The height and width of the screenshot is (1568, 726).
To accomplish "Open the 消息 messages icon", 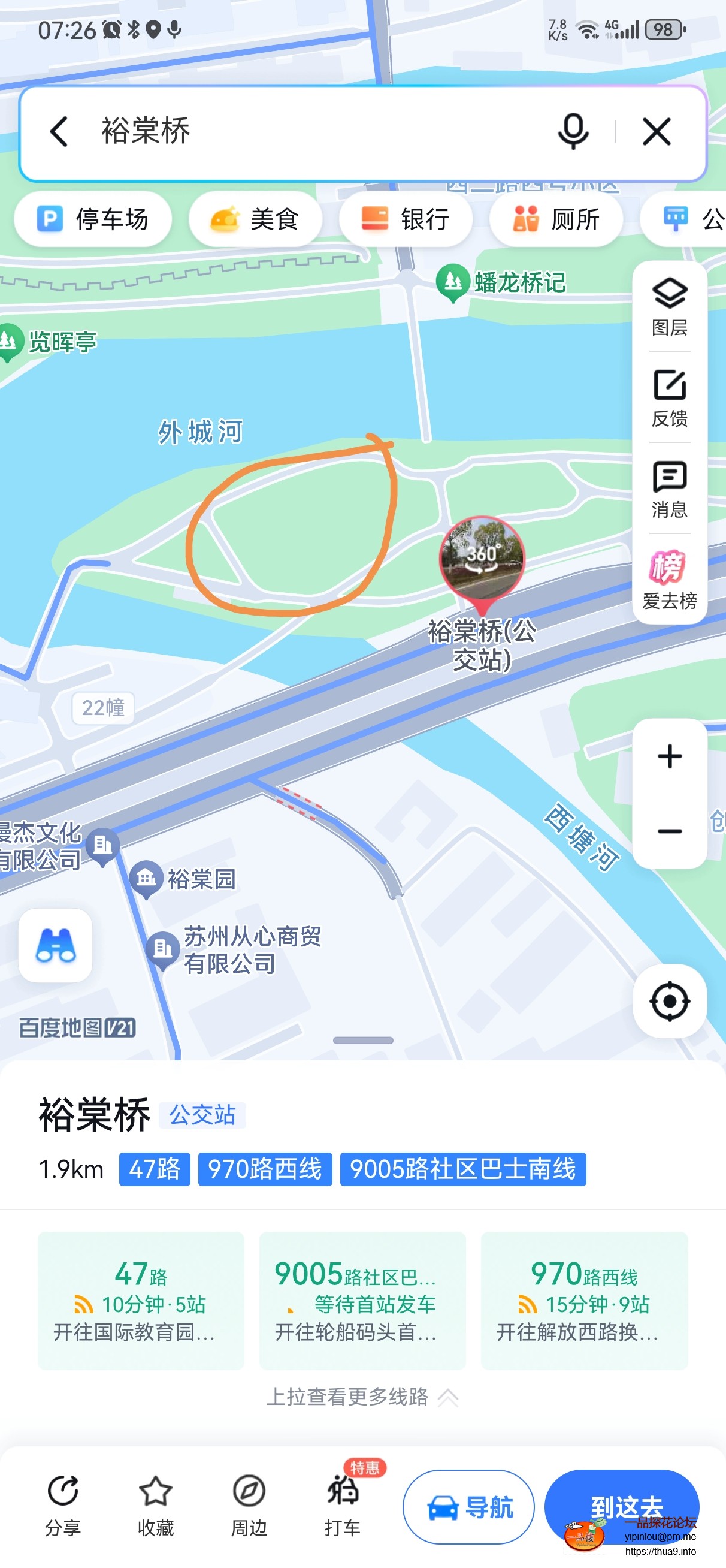I will (x=670, y=481).
